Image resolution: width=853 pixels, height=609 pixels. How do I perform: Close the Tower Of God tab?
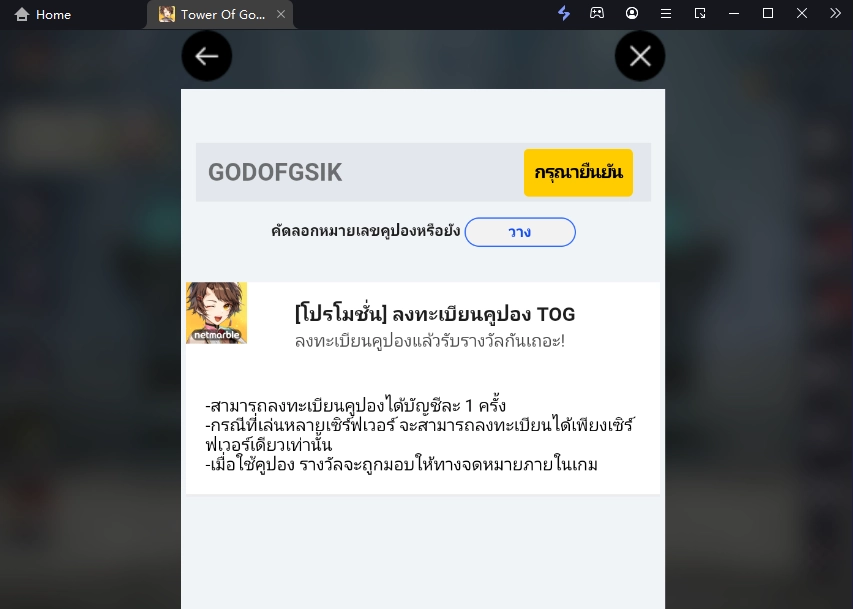pyautogui.click(x=281, y=14)
